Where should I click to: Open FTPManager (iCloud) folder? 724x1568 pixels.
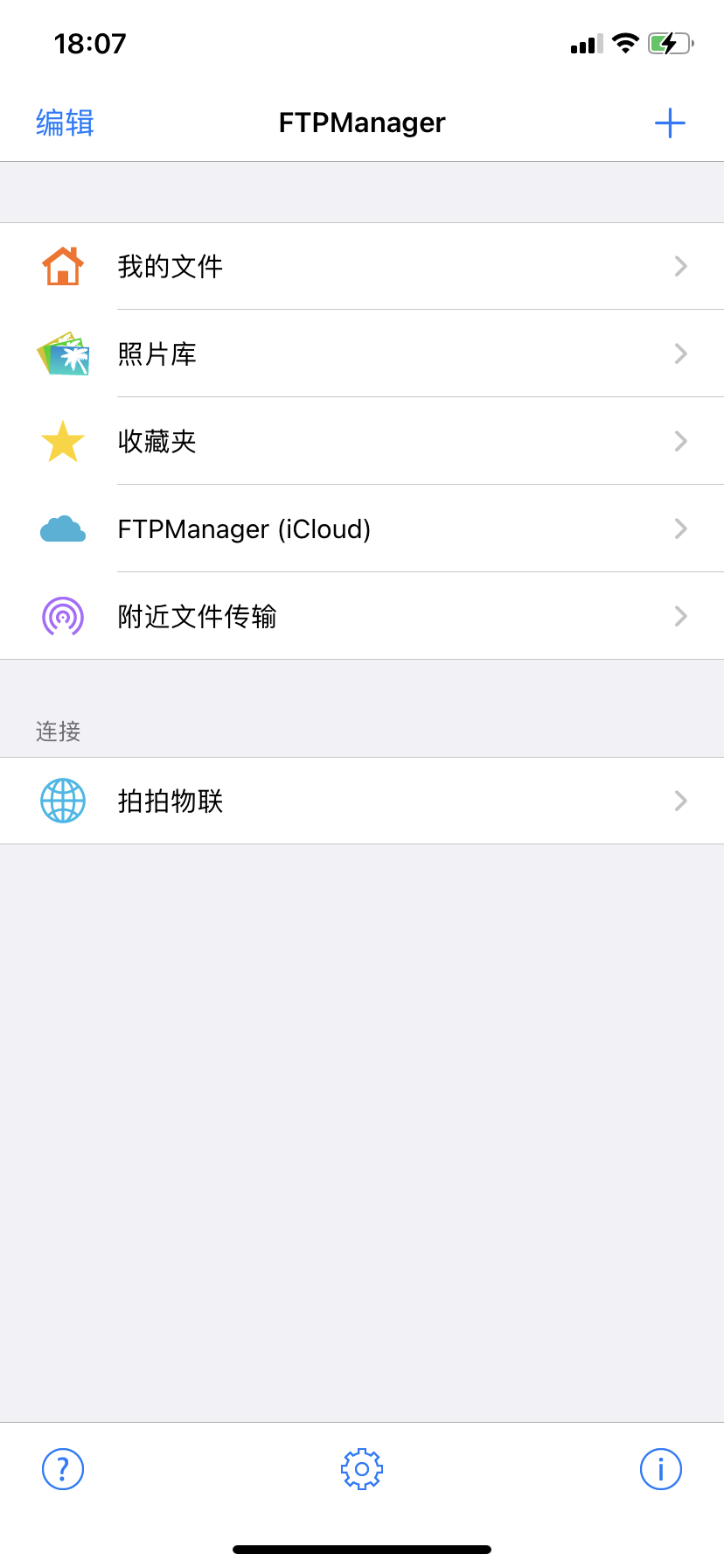click(362, 528)
